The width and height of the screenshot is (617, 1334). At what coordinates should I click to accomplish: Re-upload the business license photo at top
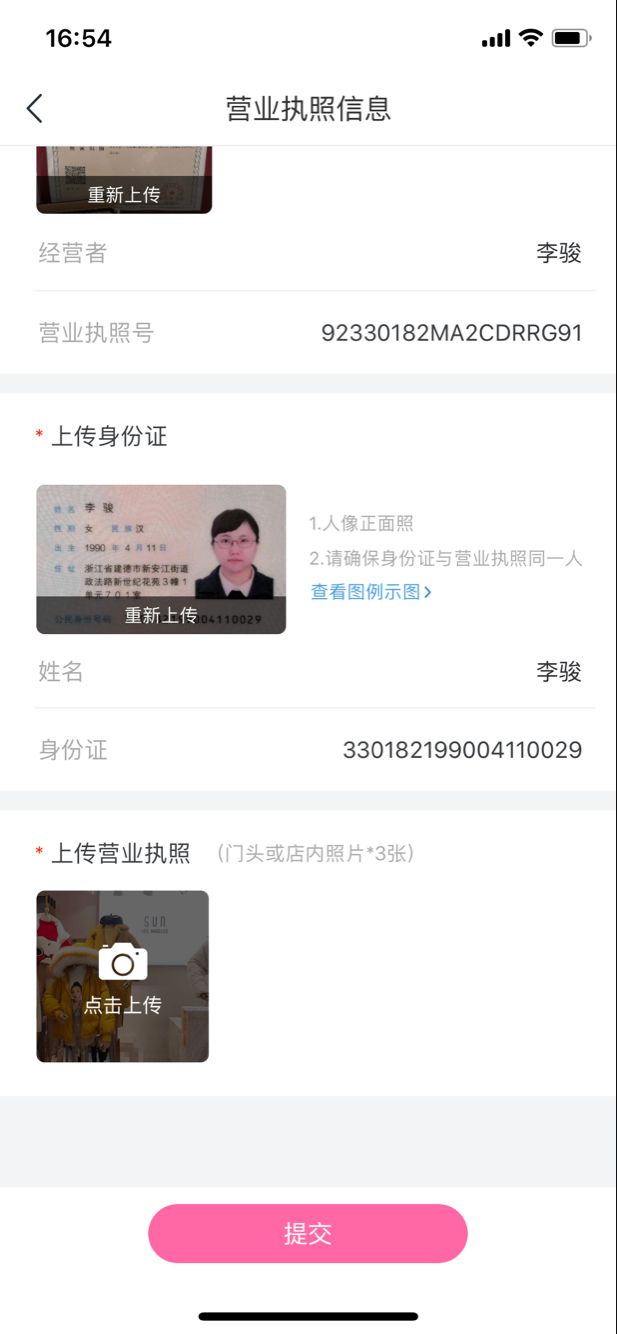coord(124,194)
